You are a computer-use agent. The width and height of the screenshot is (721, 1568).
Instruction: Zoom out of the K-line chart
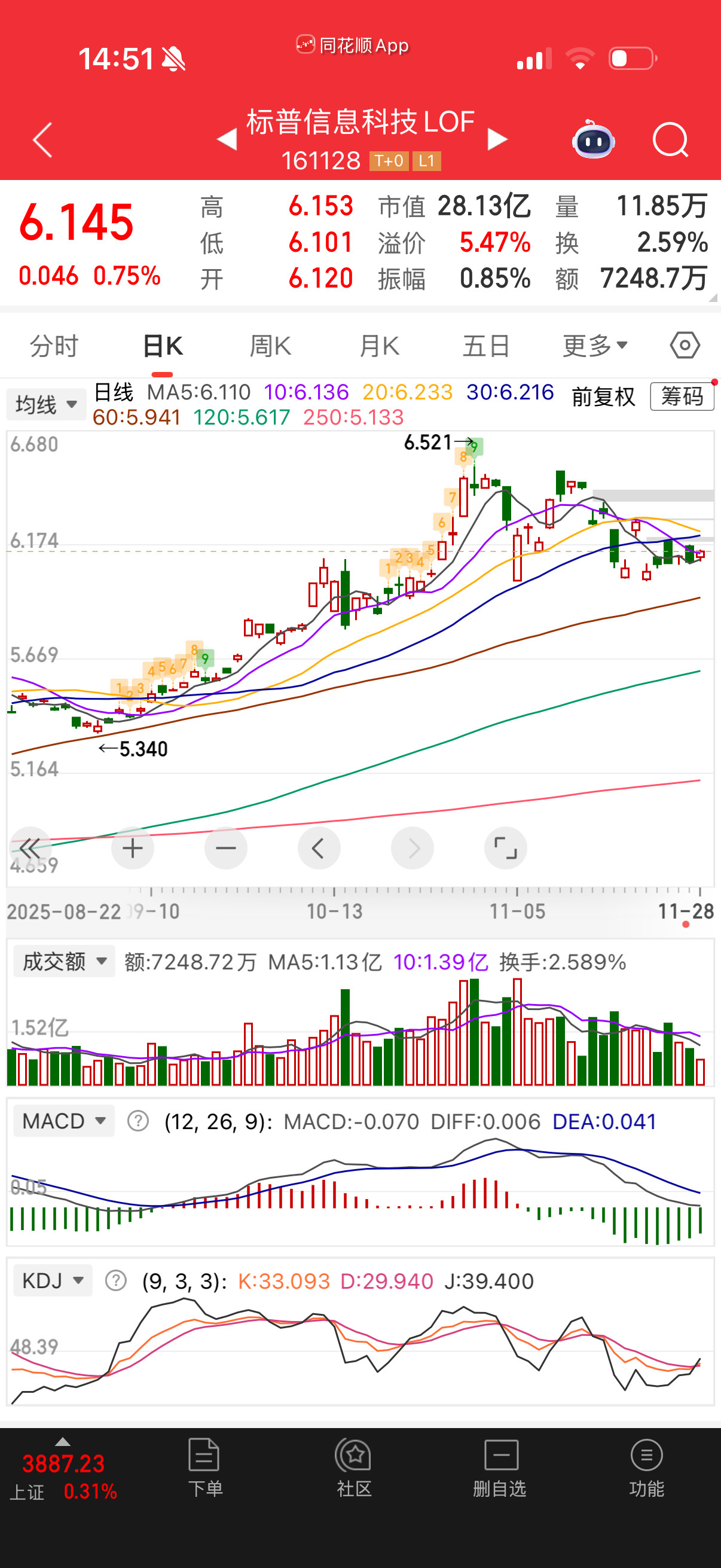pos(226,848)
